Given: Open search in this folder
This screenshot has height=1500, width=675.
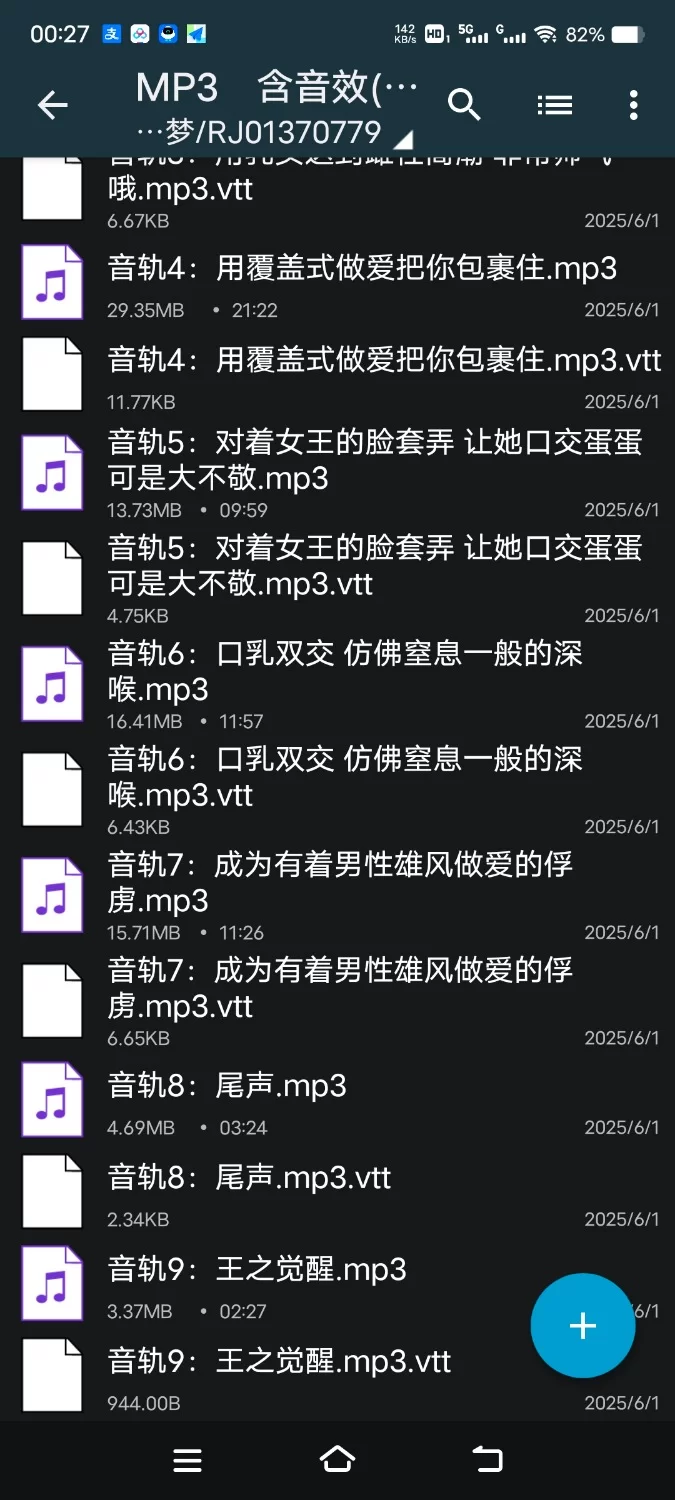Looking at the screenshot, I should 464,105.
